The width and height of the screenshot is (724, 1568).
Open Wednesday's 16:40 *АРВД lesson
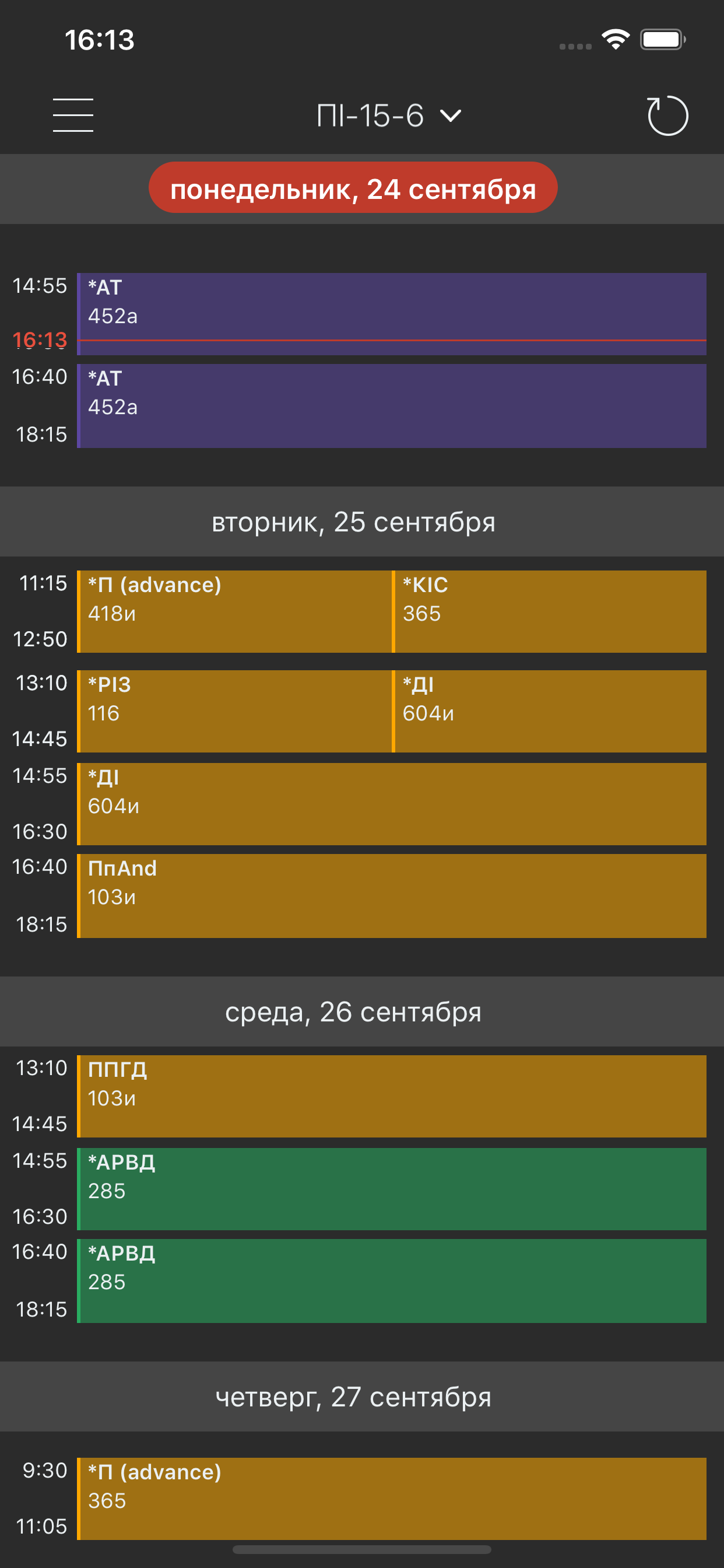[392, 1280]
